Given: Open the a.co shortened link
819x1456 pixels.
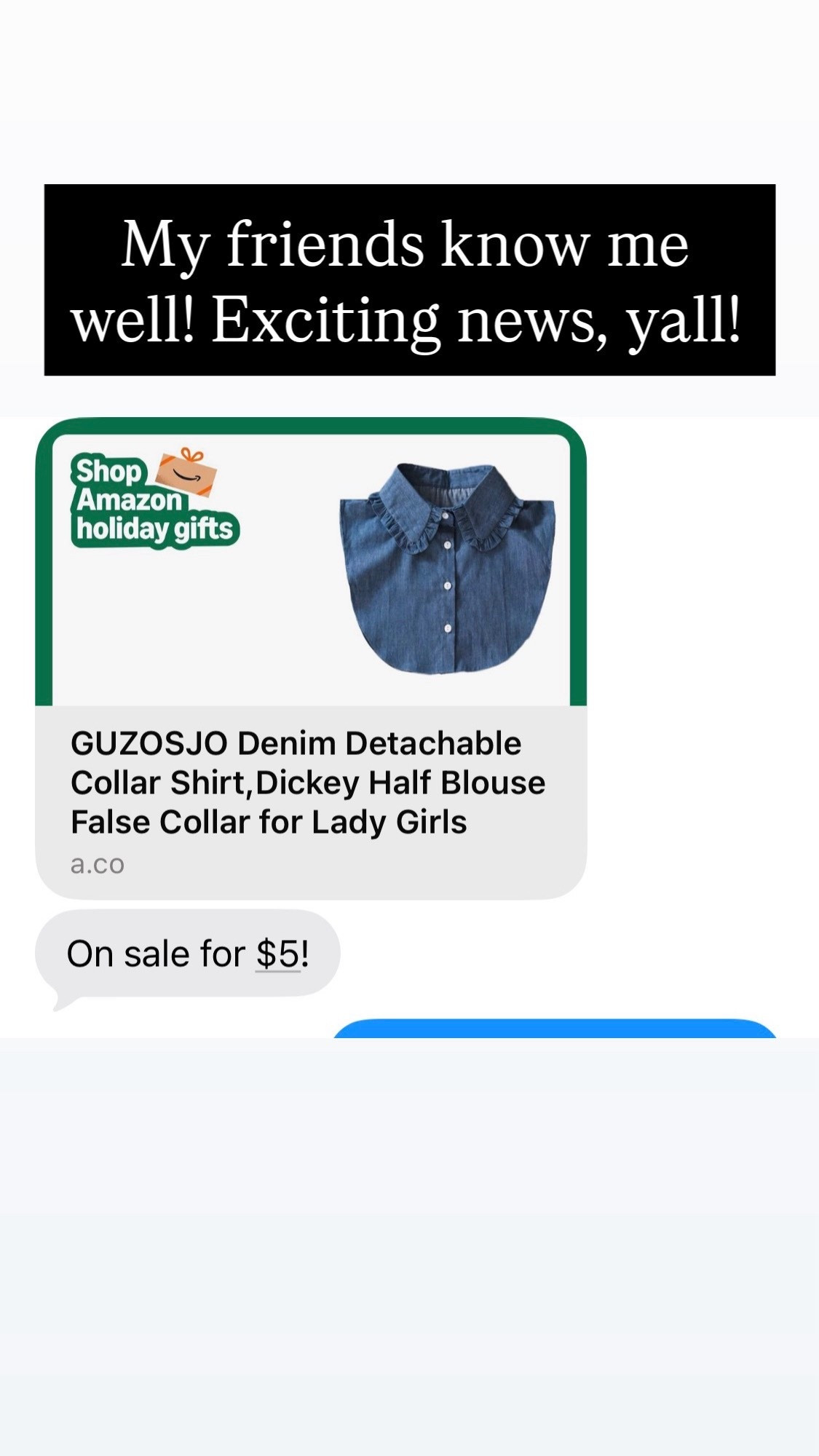Looking at the screenshot, I should pos(98,865).
